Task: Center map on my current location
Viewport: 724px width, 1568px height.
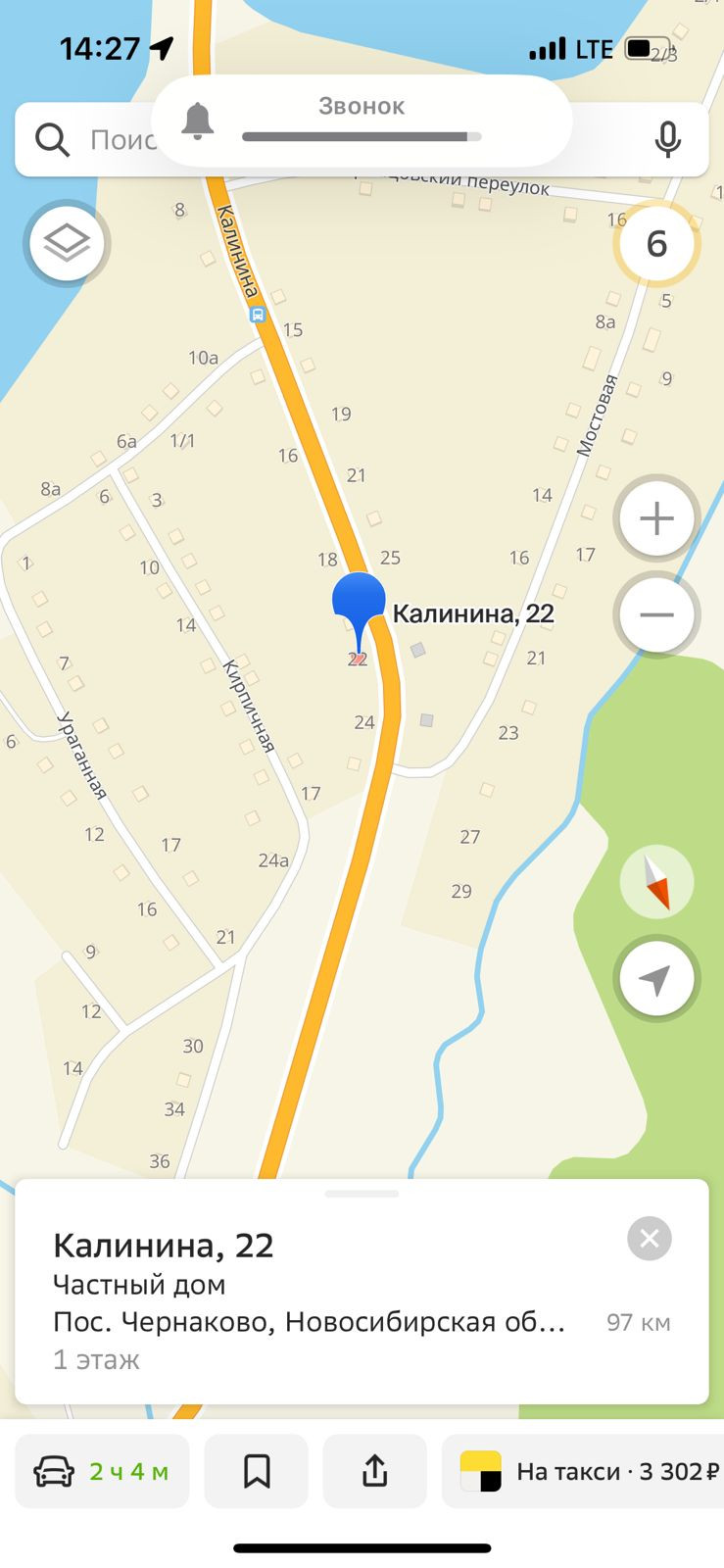Action: pos(656,978)
